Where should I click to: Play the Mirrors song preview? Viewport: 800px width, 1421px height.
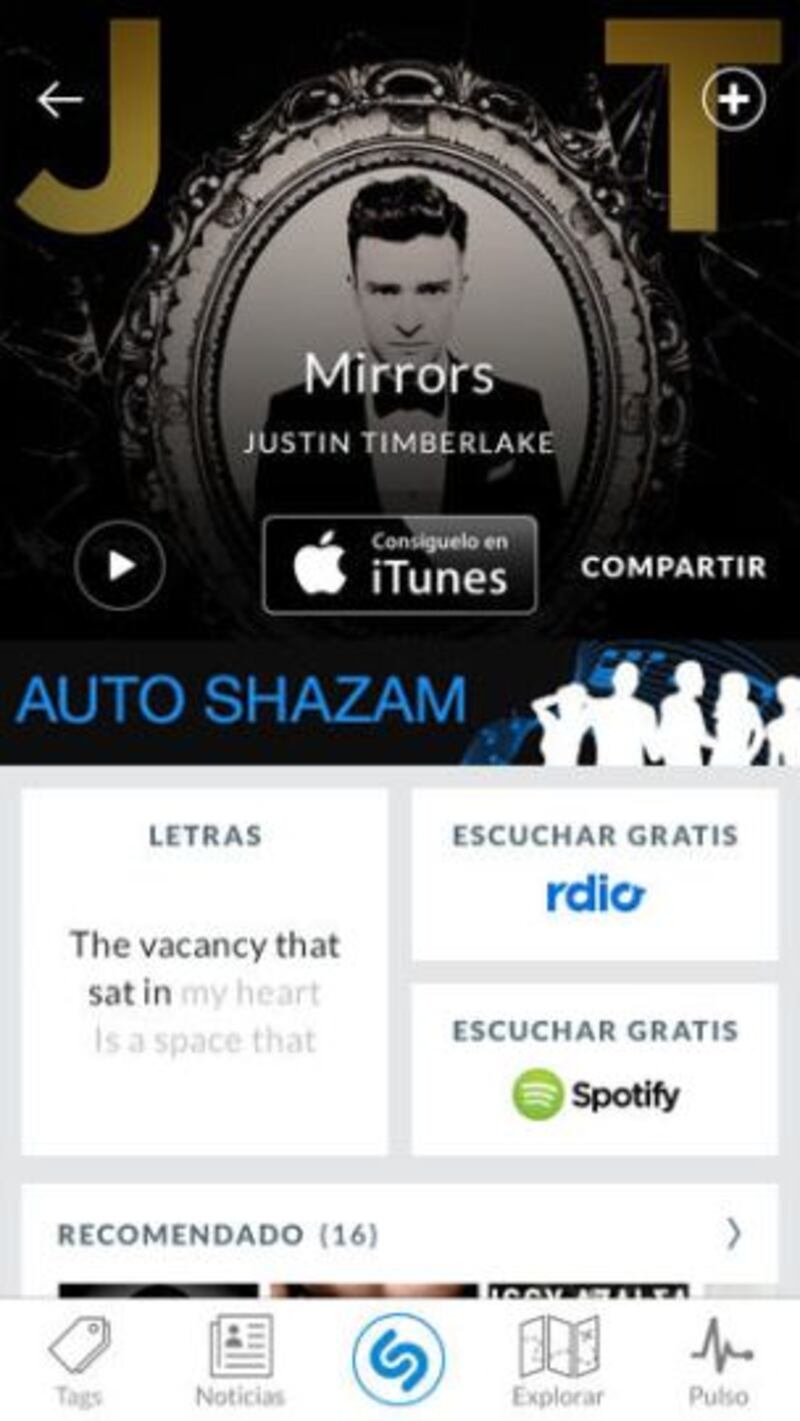click(x=120, y=565)
